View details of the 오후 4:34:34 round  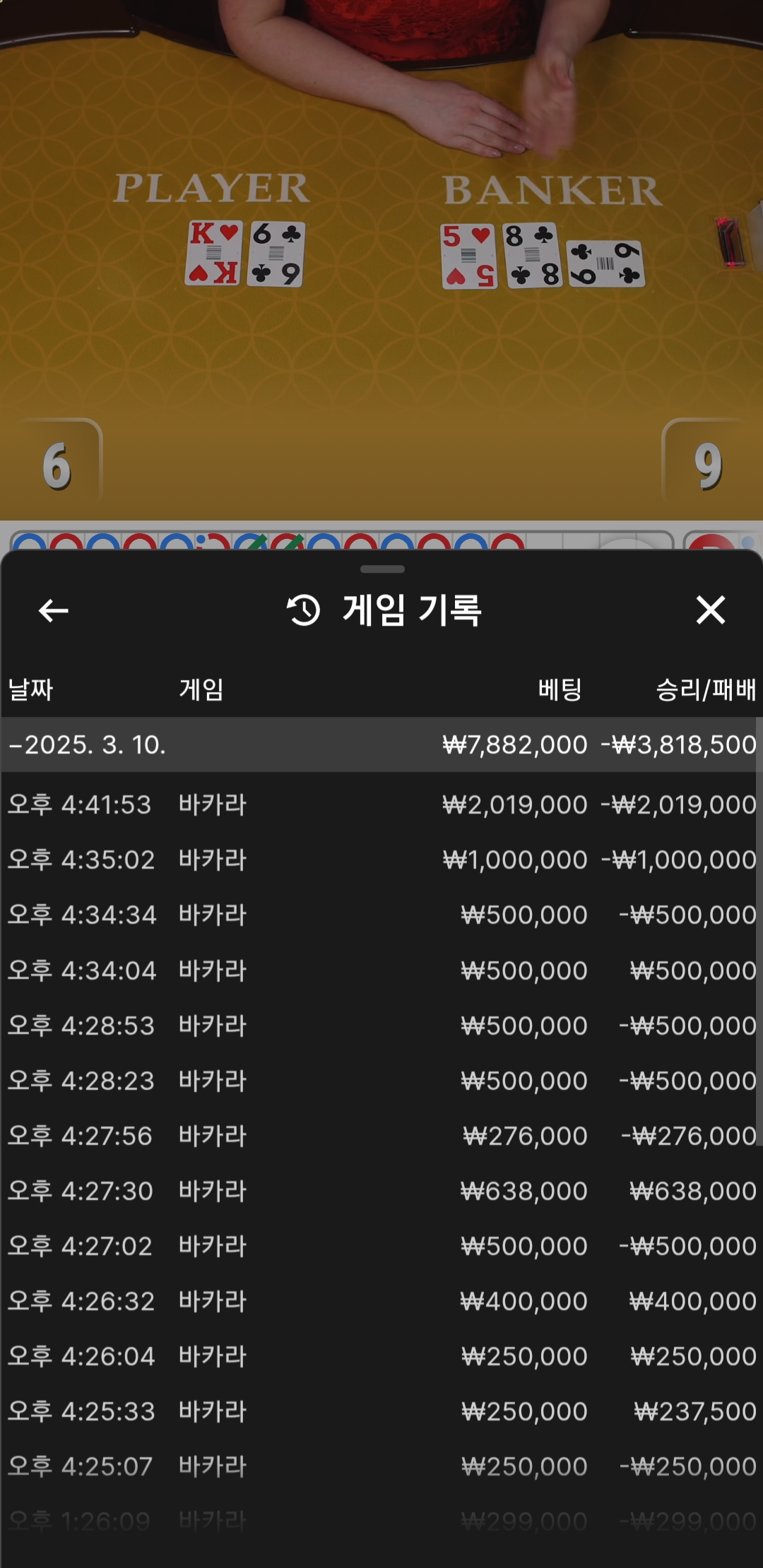[381, 915]
